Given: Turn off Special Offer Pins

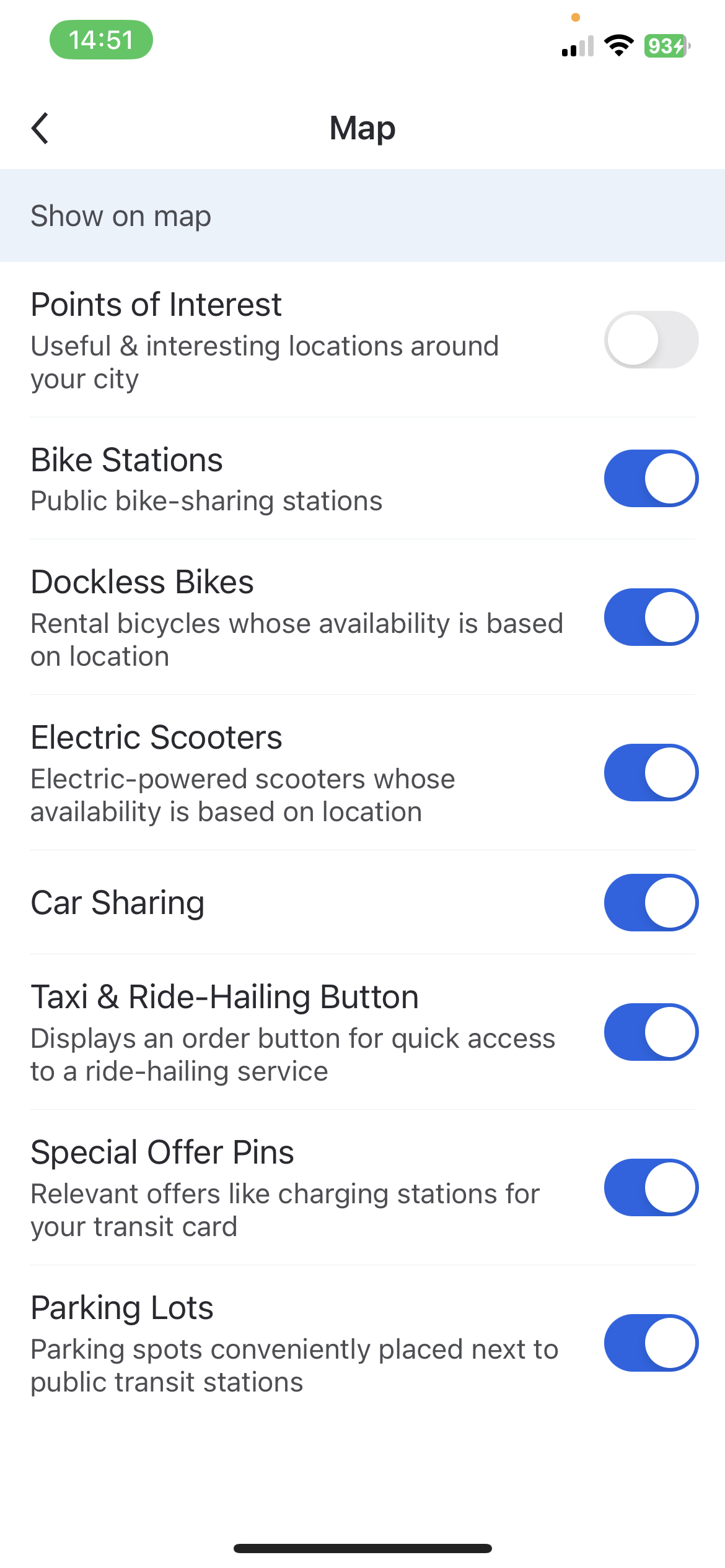Looking at the screenshot, I should [651, 1188].
